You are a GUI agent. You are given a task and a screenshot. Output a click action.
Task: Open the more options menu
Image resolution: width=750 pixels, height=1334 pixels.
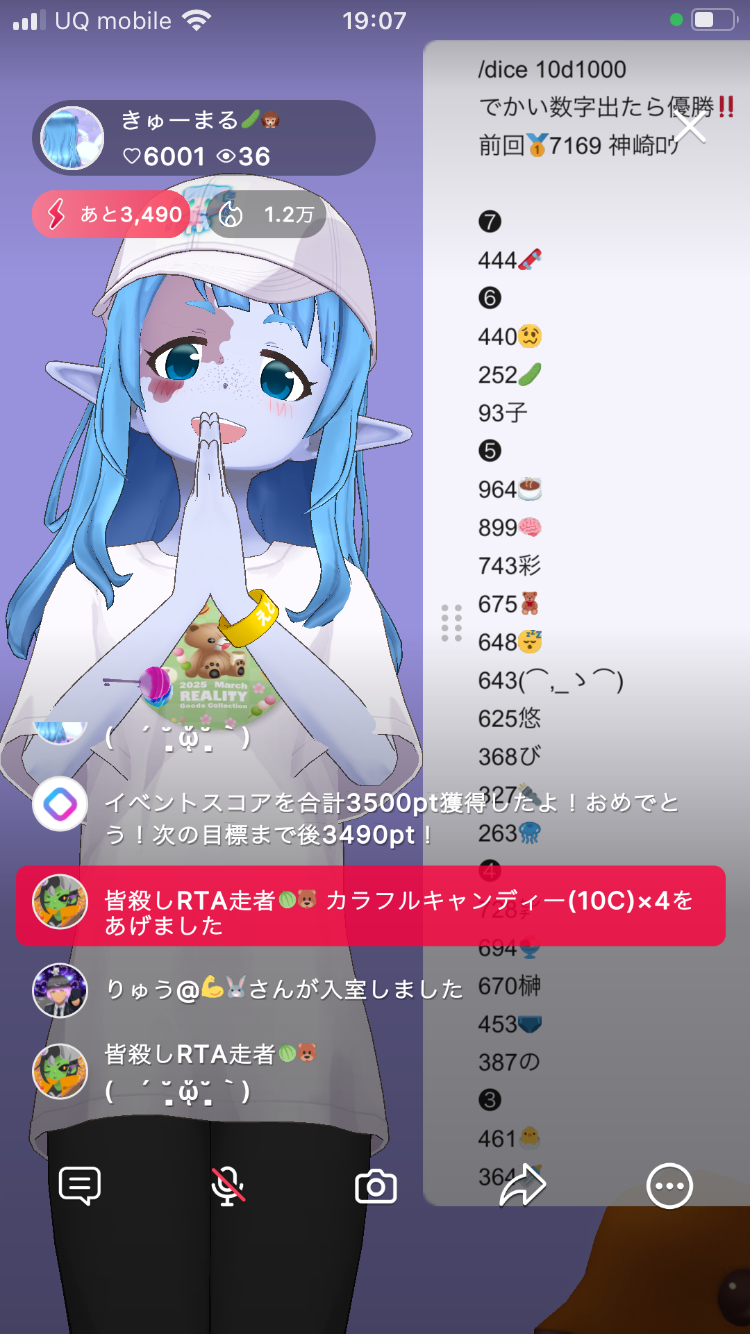669,1186
